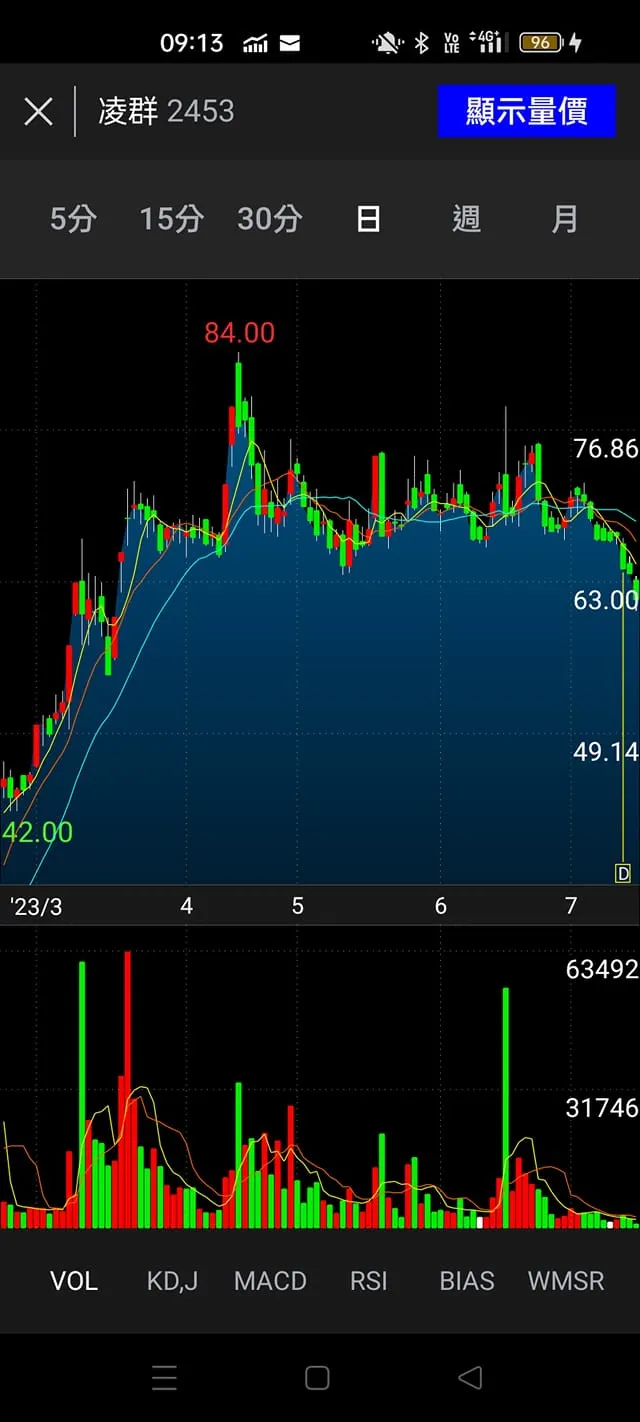Viewport: 640px width, 1422px height.
Task: Tap the 顯示量價 button
Action: [526, 111]
